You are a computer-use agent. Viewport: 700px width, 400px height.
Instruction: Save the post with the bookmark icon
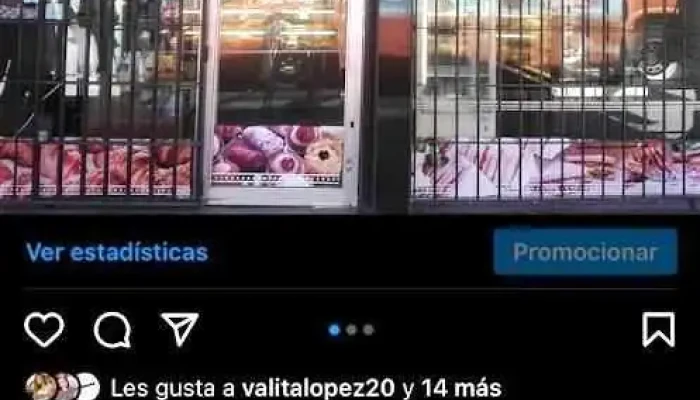coord(658,329)
